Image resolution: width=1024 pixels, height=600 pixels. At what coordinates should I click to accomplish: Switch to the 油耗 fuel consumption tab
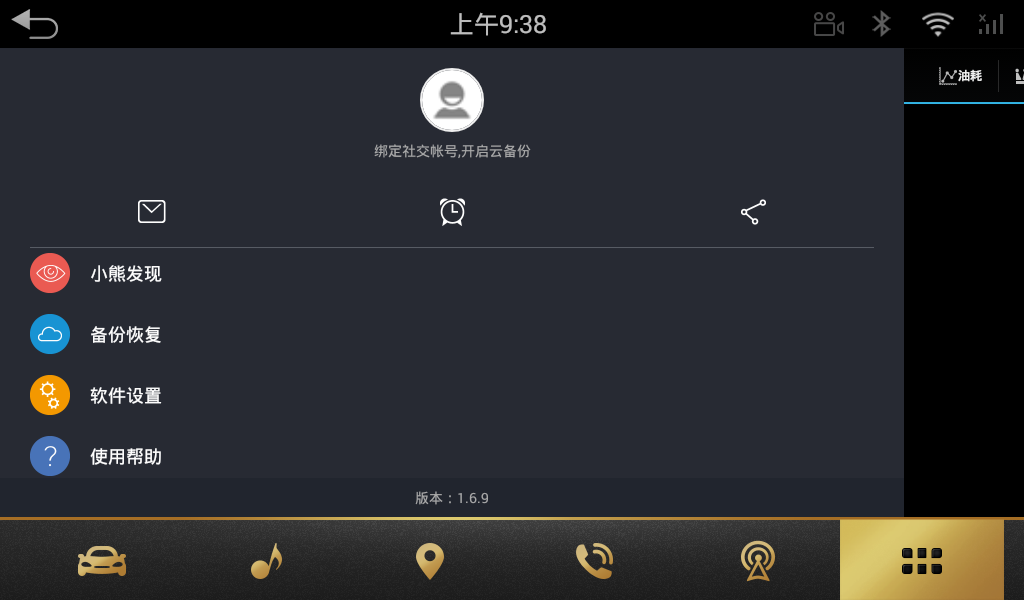(960, 76)
